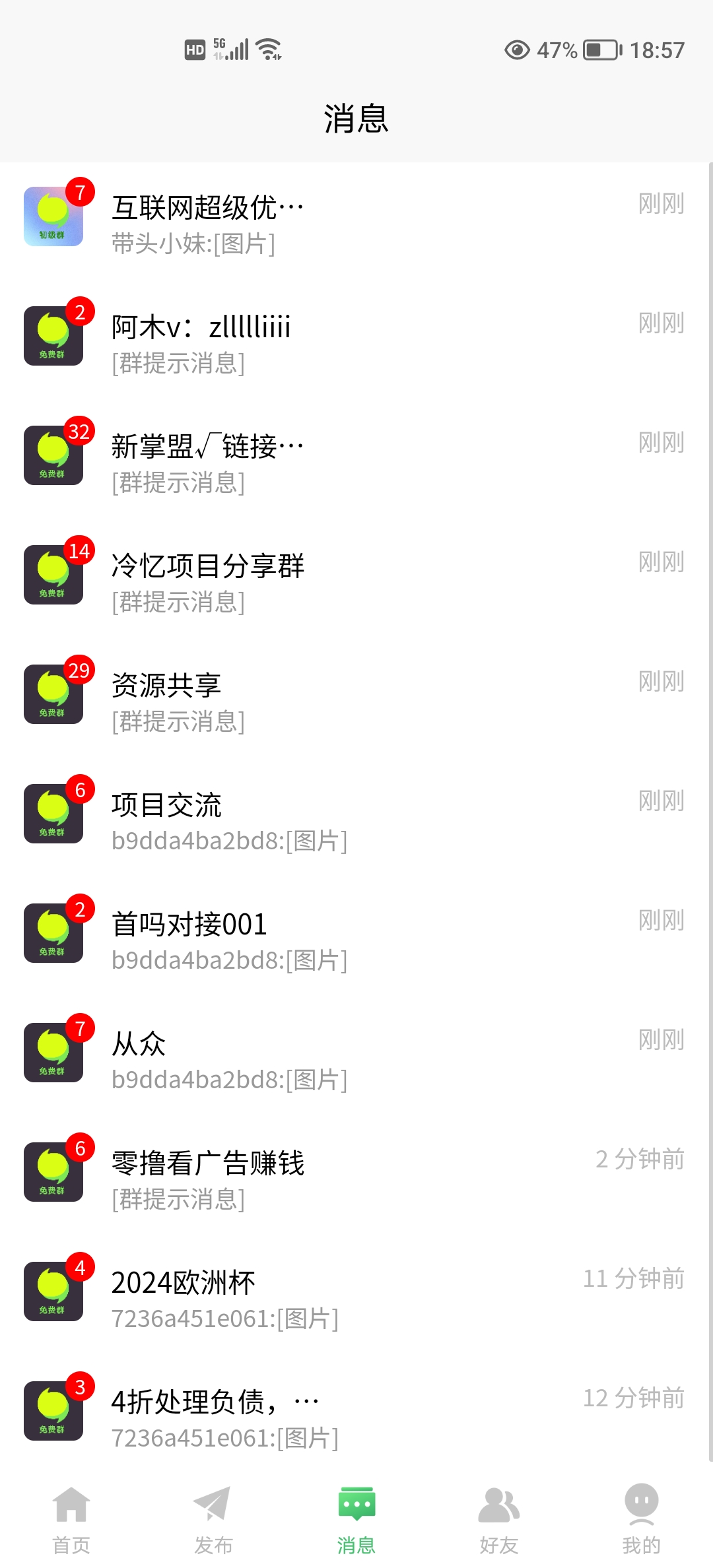Open the 互联网超级优 group chat
The height and width of the screenshot is (1568, 713).
[x=356, y=223]
